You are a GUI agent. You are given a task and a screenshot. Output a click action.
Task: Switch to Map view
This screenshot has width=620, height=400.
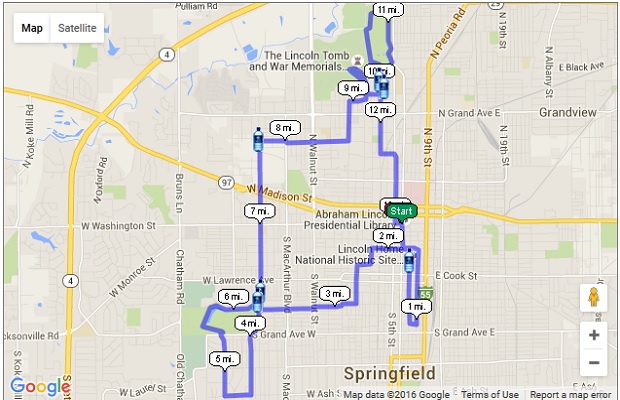click(32, 28)
